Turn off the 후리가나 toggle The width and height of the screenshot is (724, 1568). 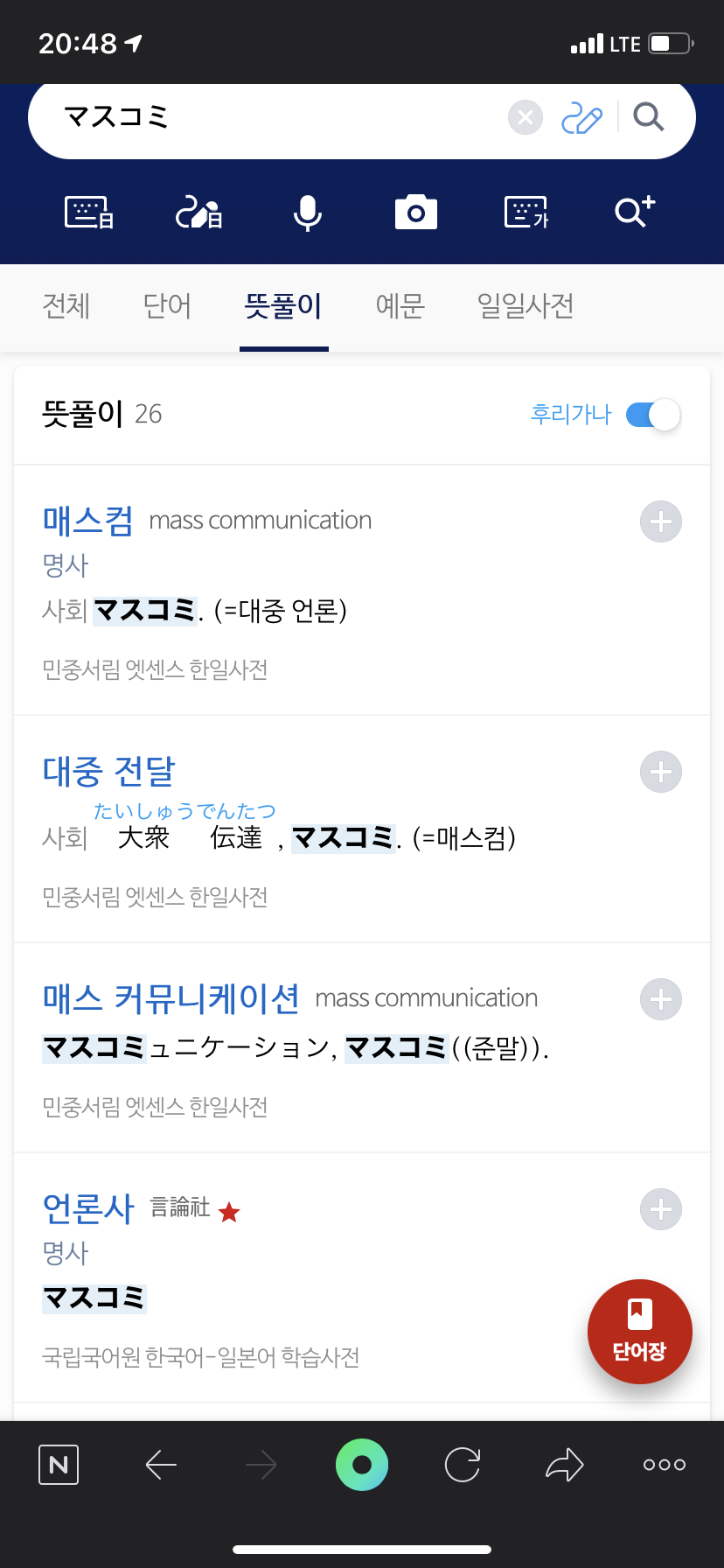click(653, 415)
